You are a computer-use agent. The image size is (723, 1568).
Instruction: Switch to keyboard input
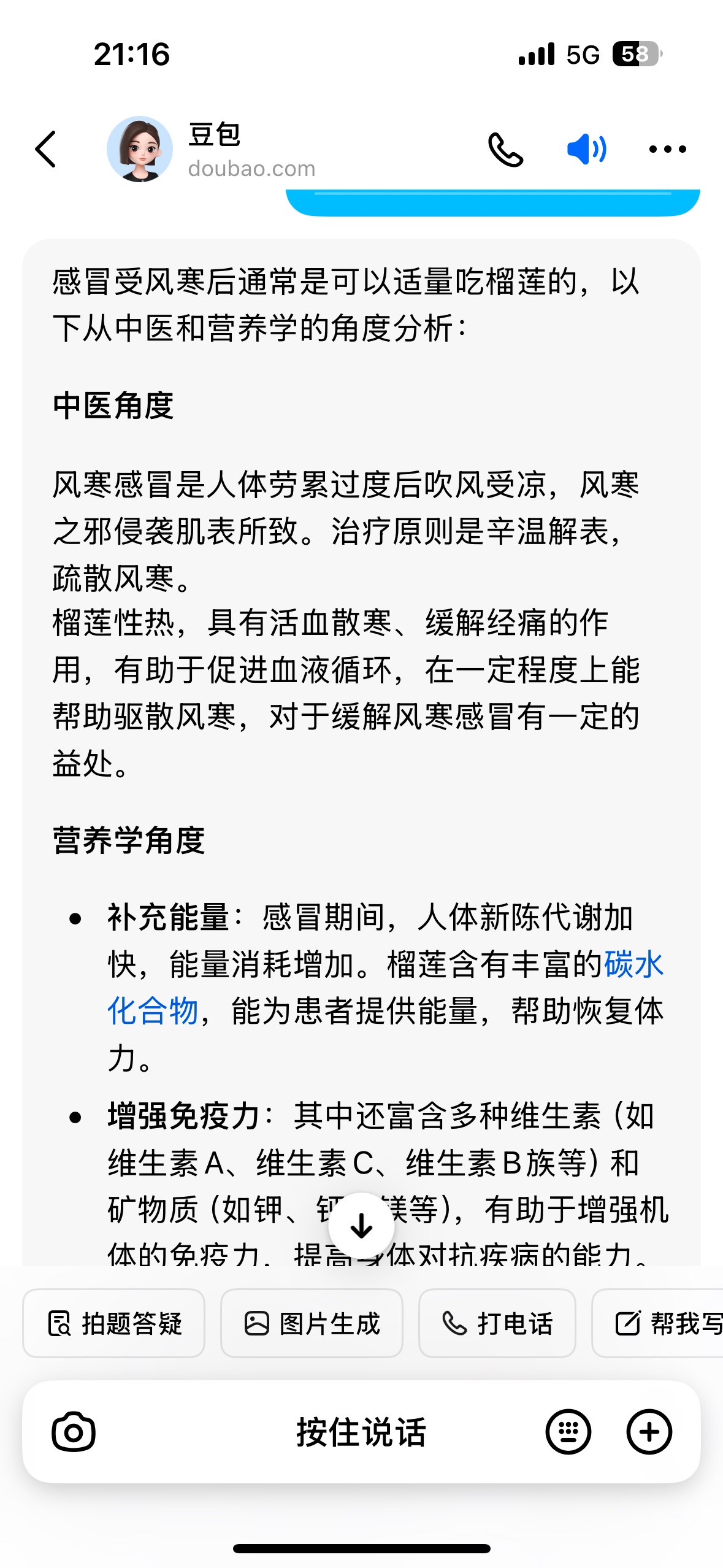click(x=568, y=1432)
